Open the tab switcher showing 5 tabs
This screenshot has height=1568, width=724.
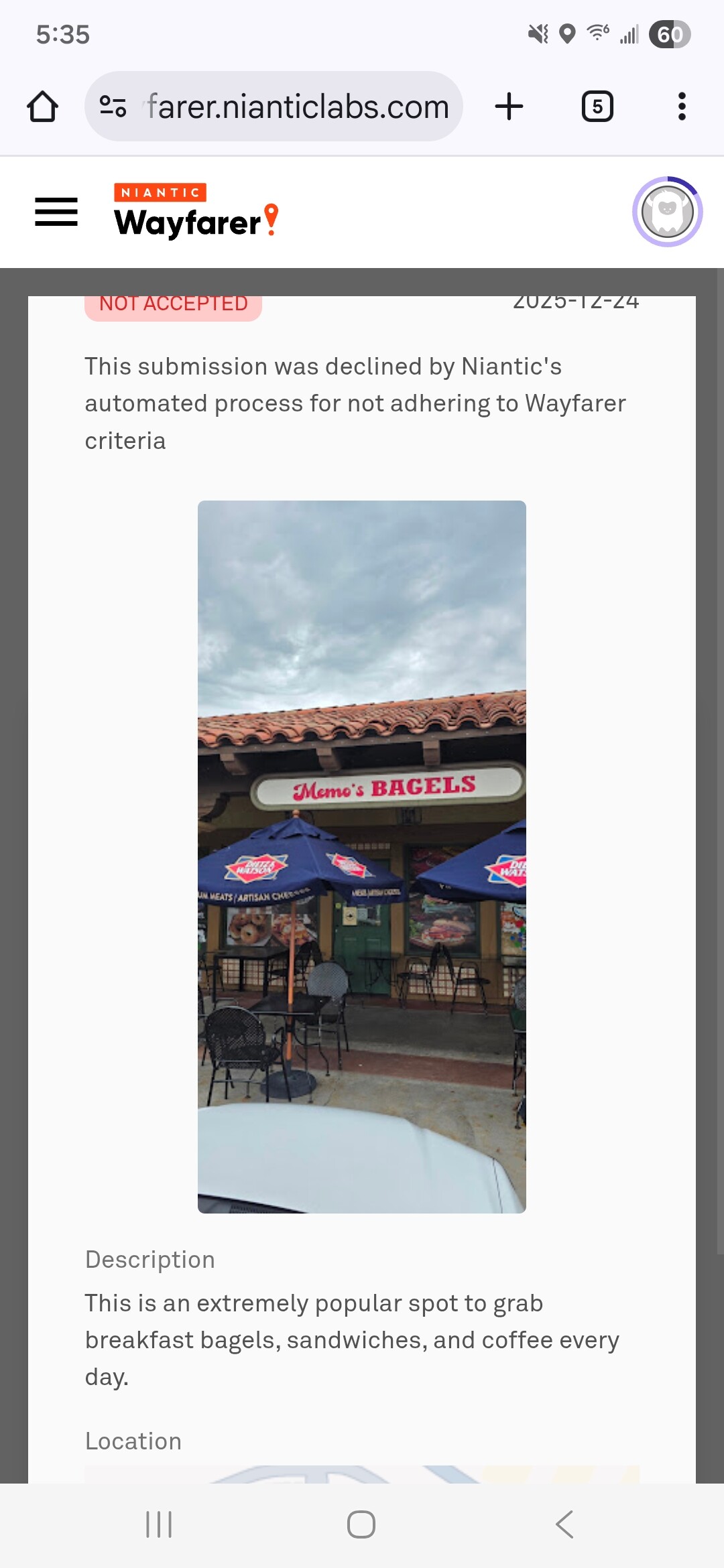597,107
